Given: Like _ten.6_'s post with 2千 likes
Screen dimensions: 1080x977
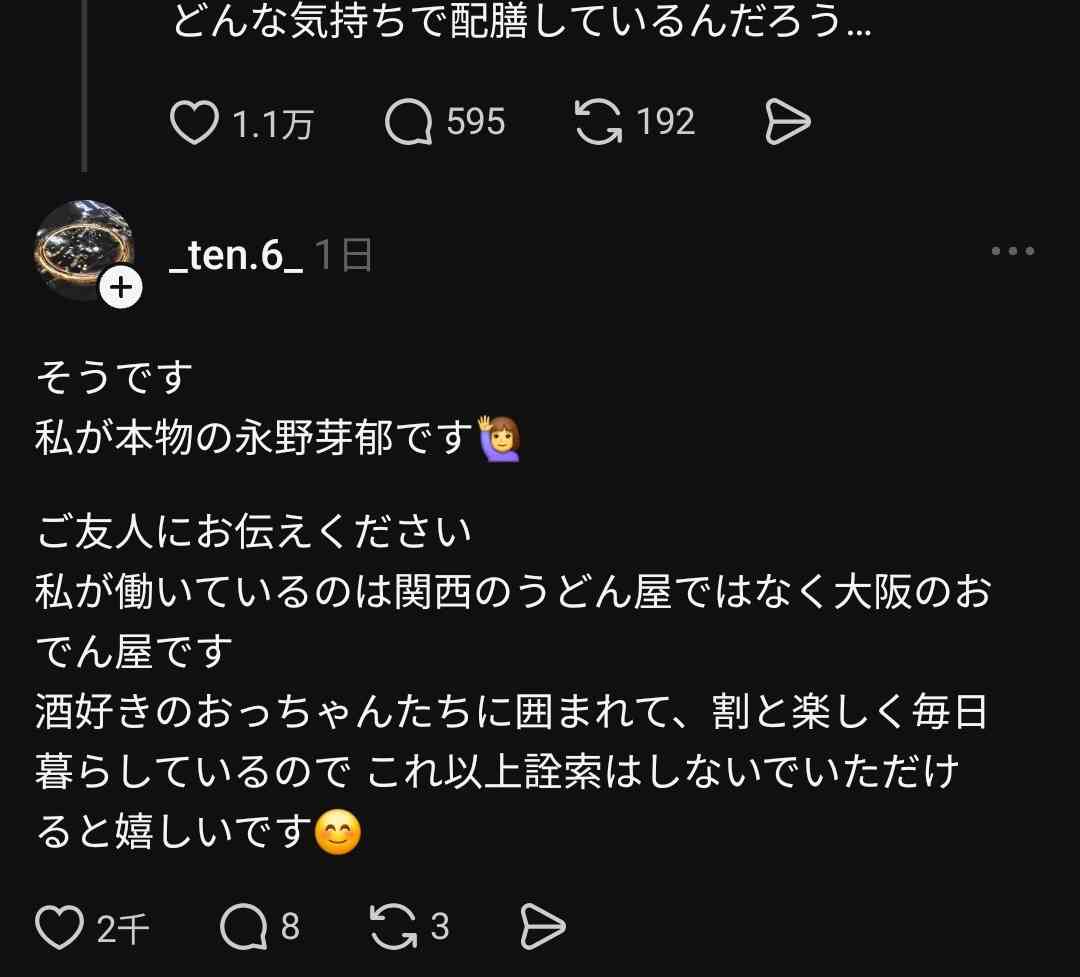Looking at the screenshot, I should 59,928.
